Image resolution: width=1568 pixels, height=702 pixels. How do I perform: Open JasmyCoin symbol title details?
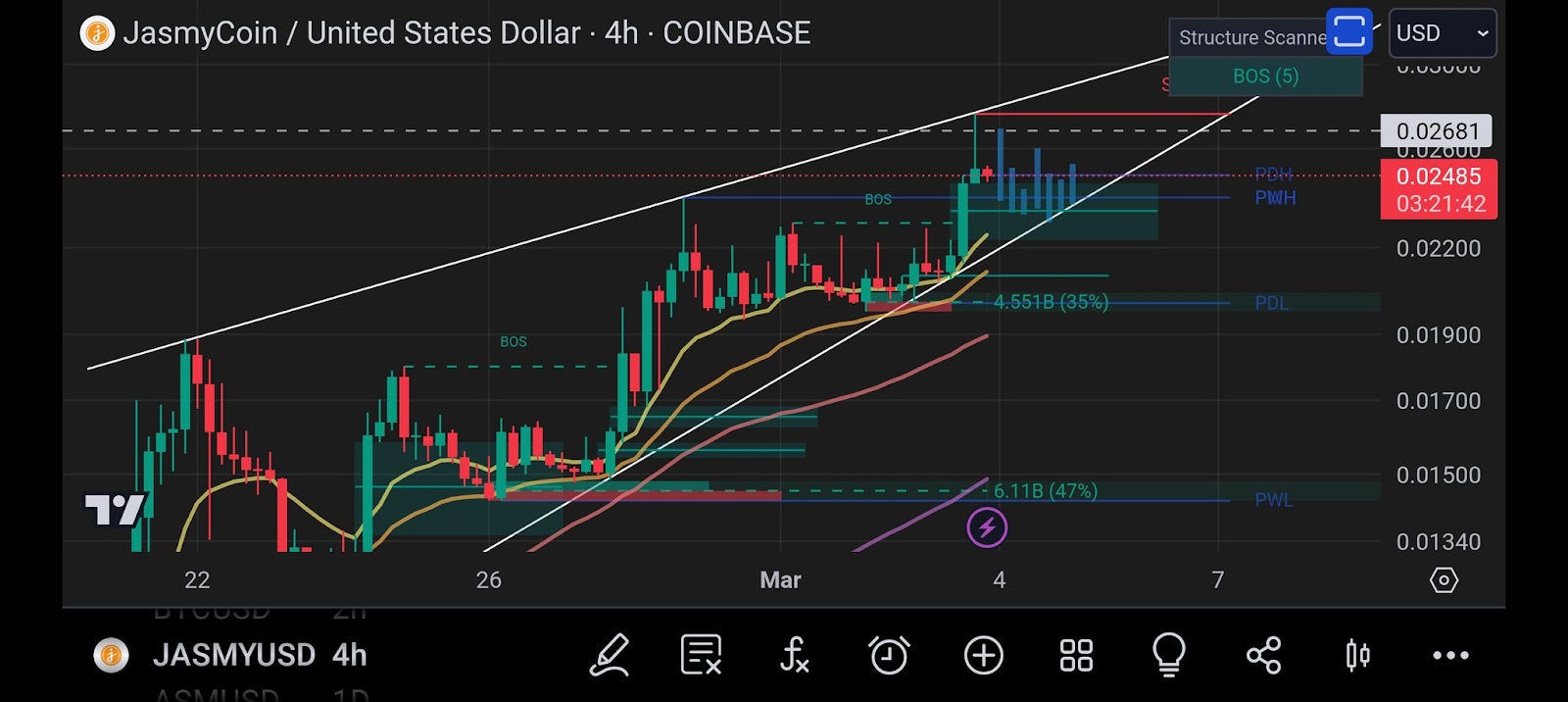(x=444, y=33)
